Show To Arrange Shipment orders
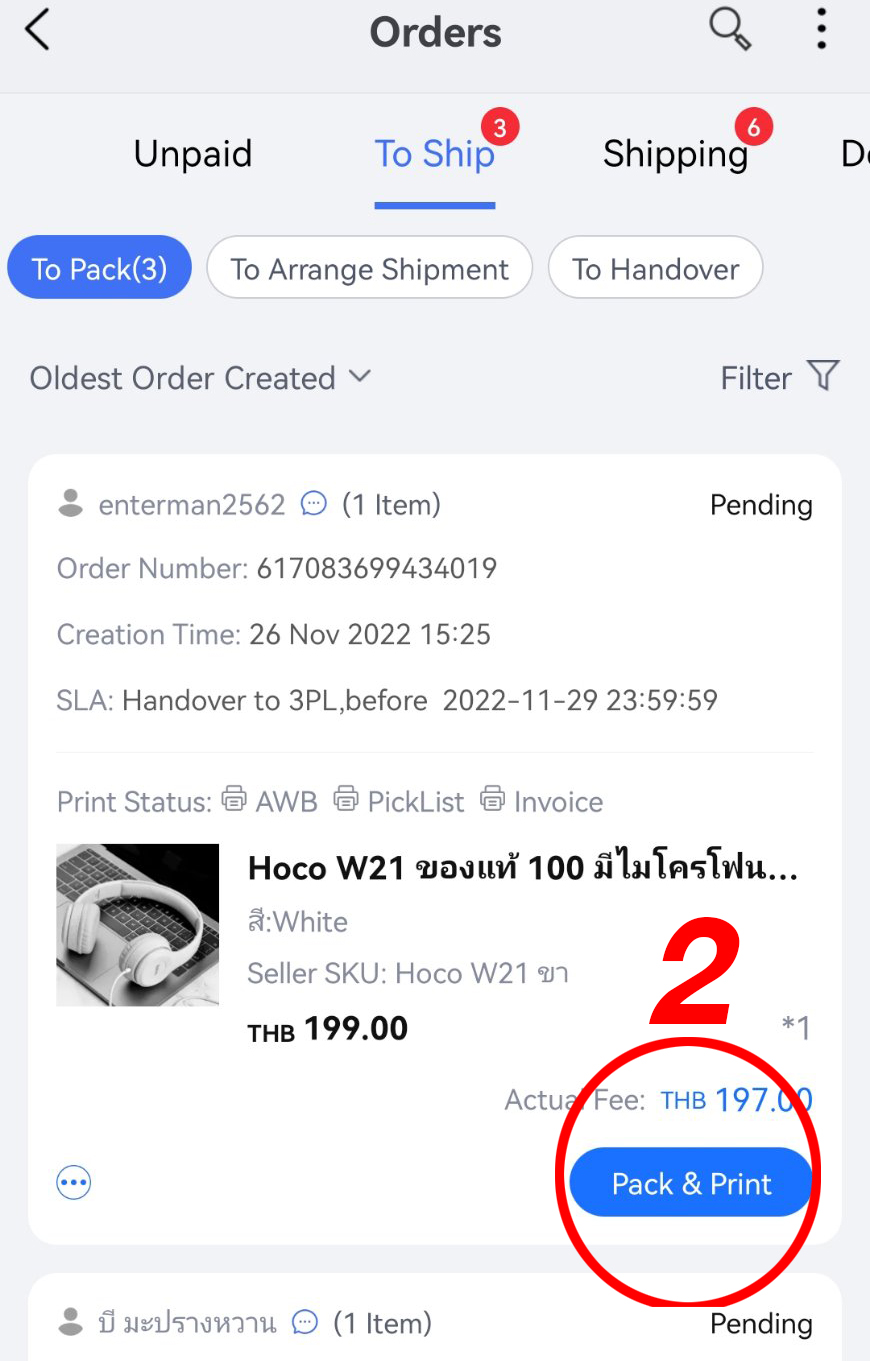The width and height of the screenshot is (870, 1361). [x=369, y=268]
